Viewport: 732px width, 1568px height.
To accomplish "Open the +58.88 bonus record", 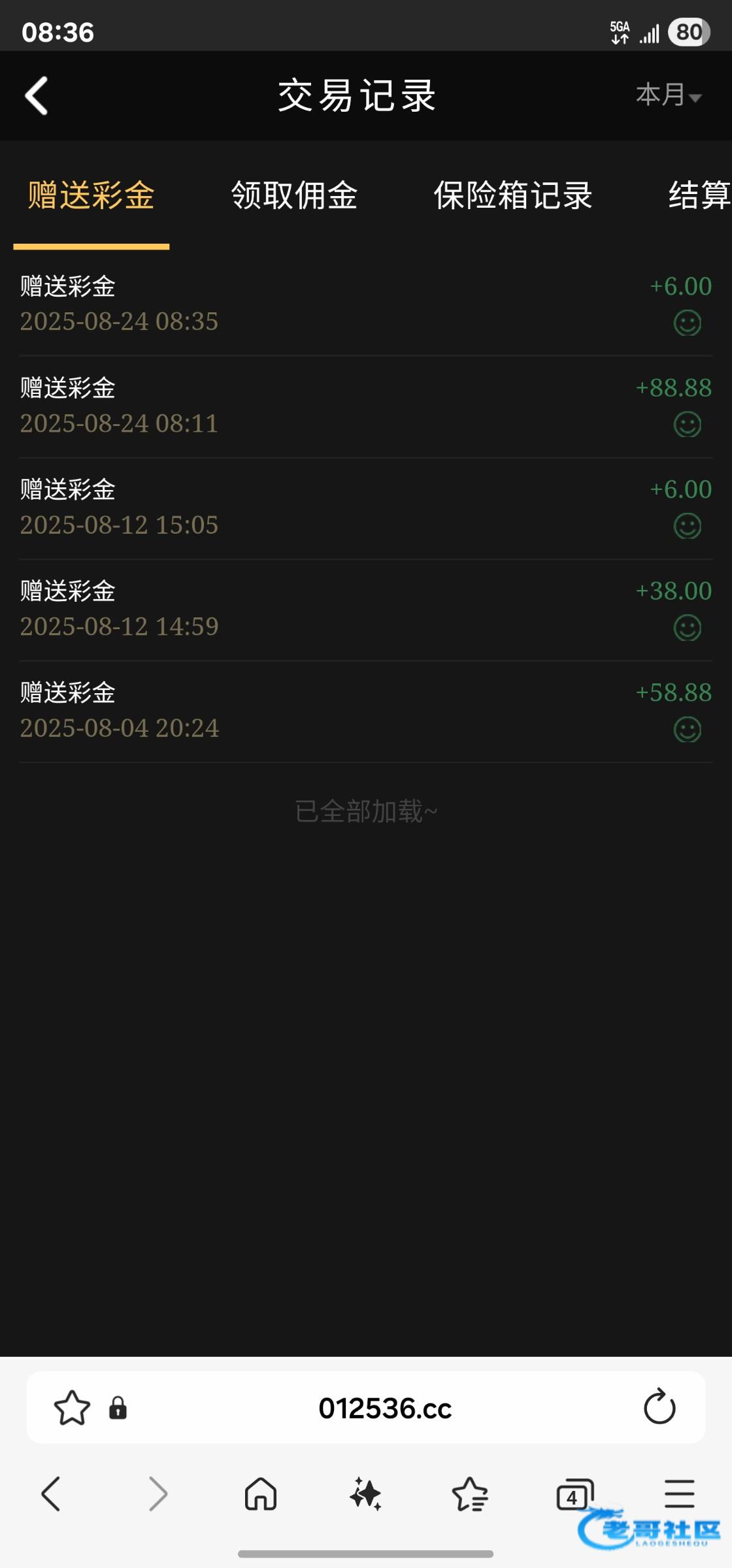I will (x=366, y=711).
